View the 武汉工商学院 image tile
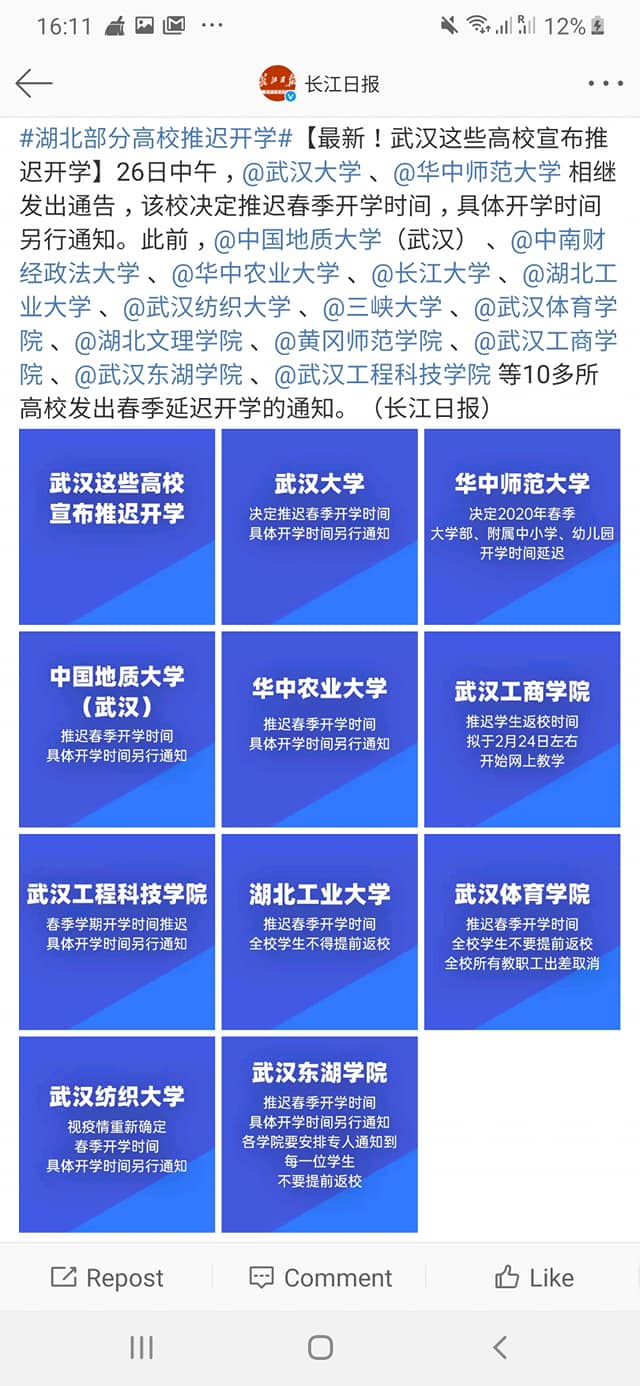The image size is (640, 1386). tap(522, 729)
